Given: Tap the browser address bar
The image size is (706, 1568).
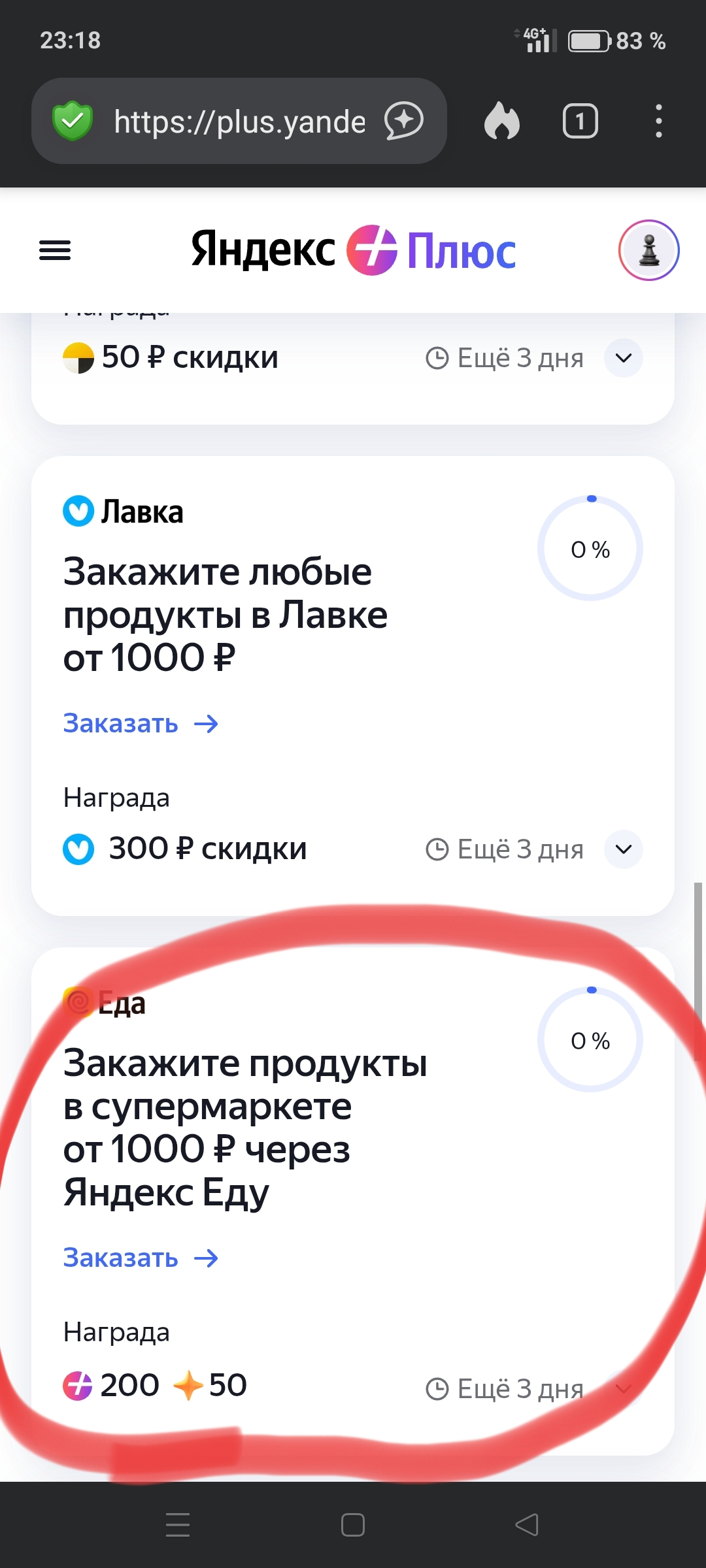Looking at the screenshot, I should pyautogui.click(x=239, y=122).
